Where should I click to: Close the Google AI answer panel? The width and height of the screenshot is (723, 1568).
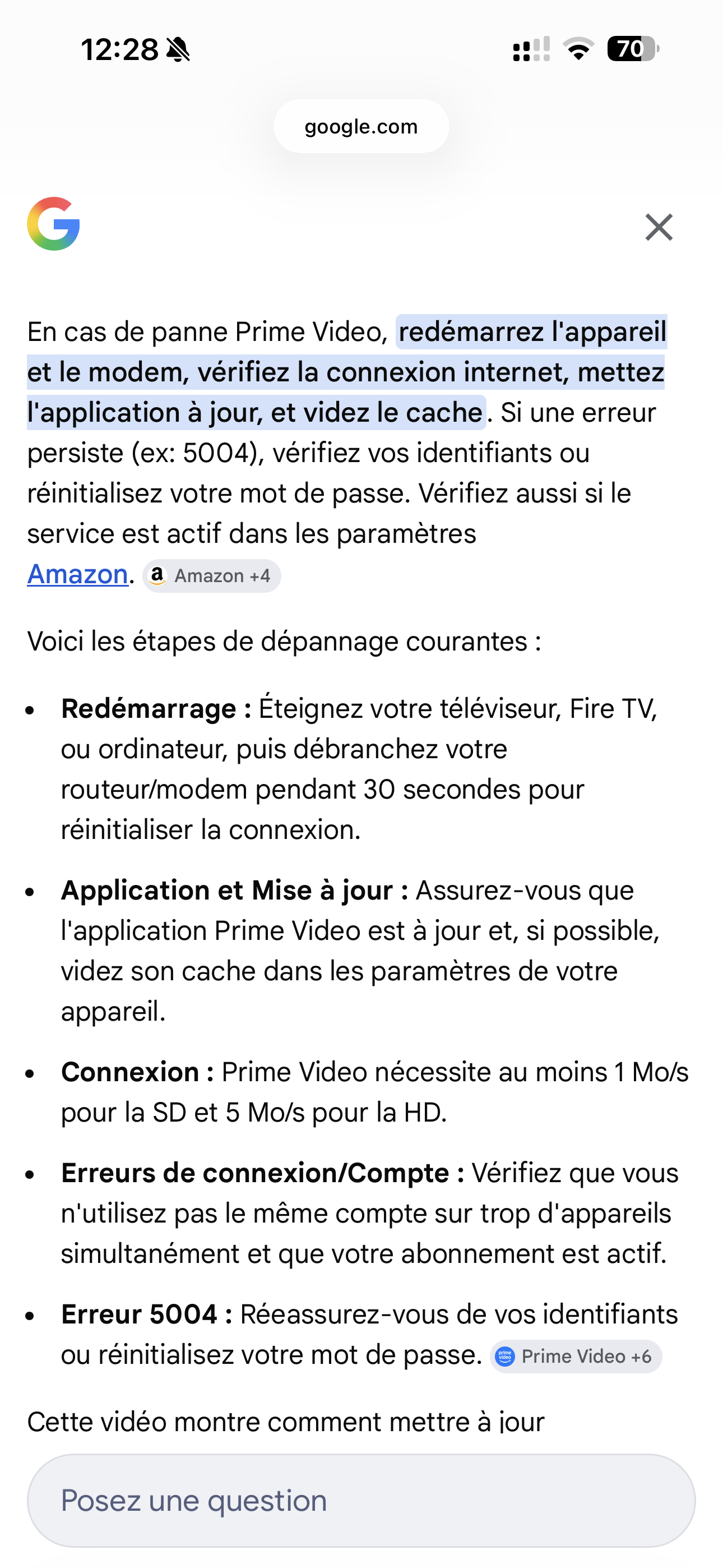pos(659,227)
